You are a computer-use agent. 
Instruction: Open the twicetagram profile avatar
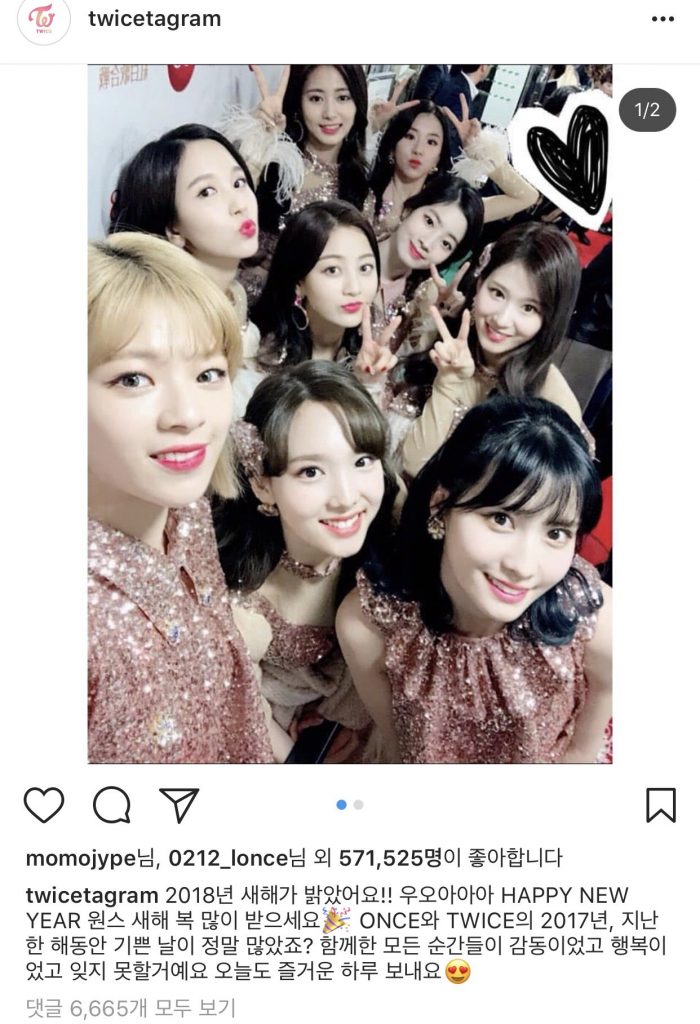(x=44, y=22)
